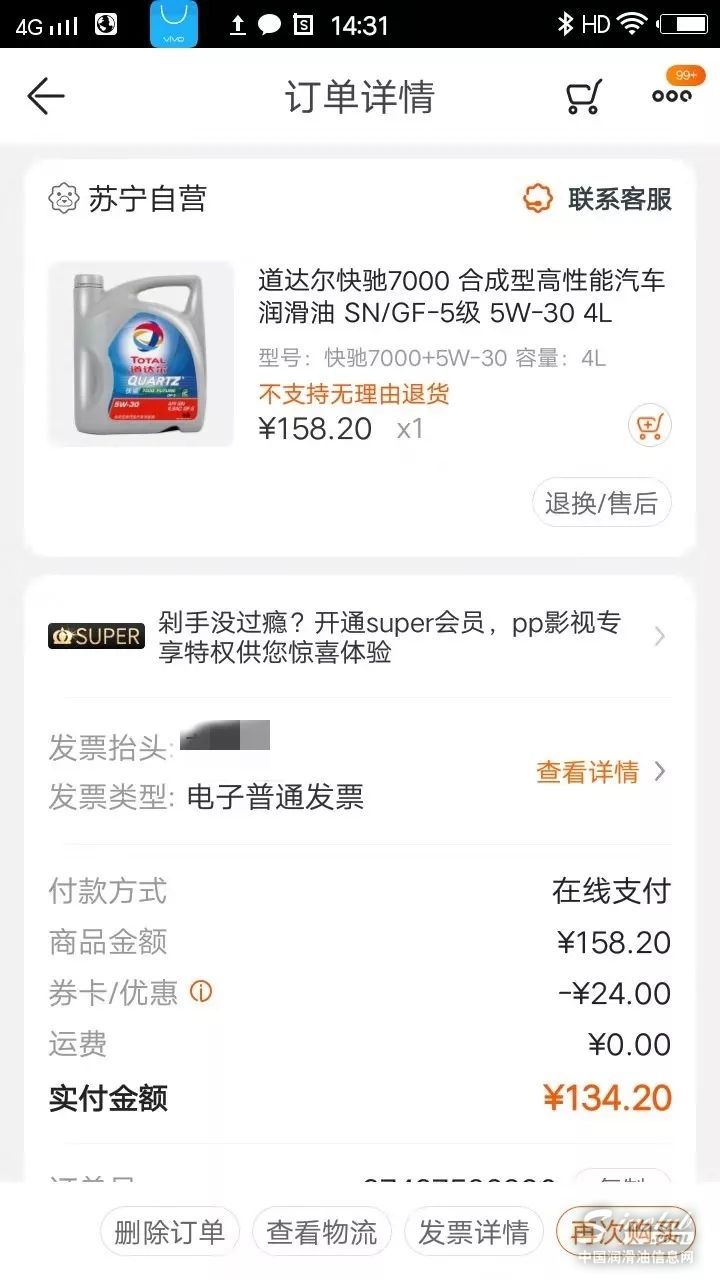Go back from order details
The width and height of the screenshot is (720, 1280).
tap(46, 96)
